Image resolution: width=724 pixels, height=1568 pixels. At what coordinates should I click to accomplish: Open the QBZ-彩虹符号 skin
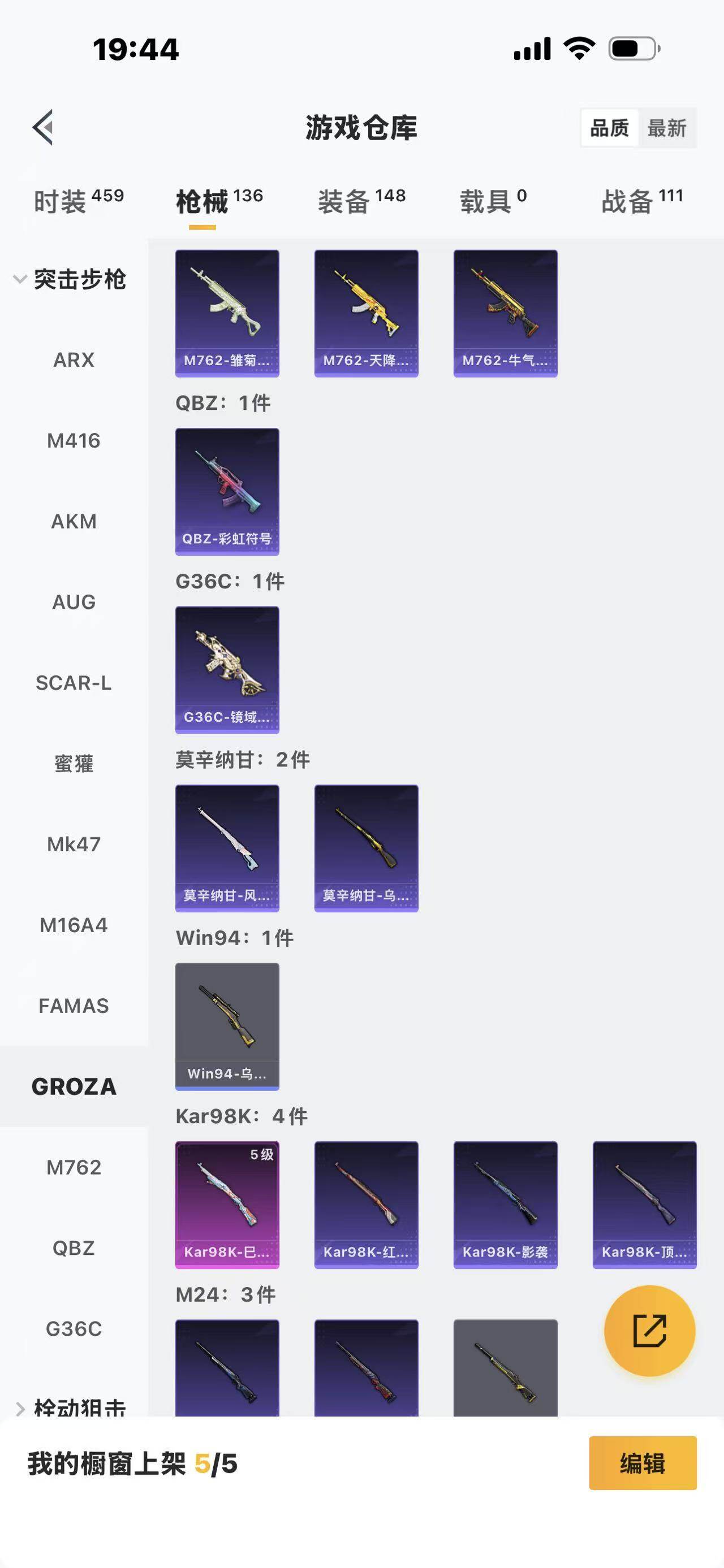click(x=227, y=491)
